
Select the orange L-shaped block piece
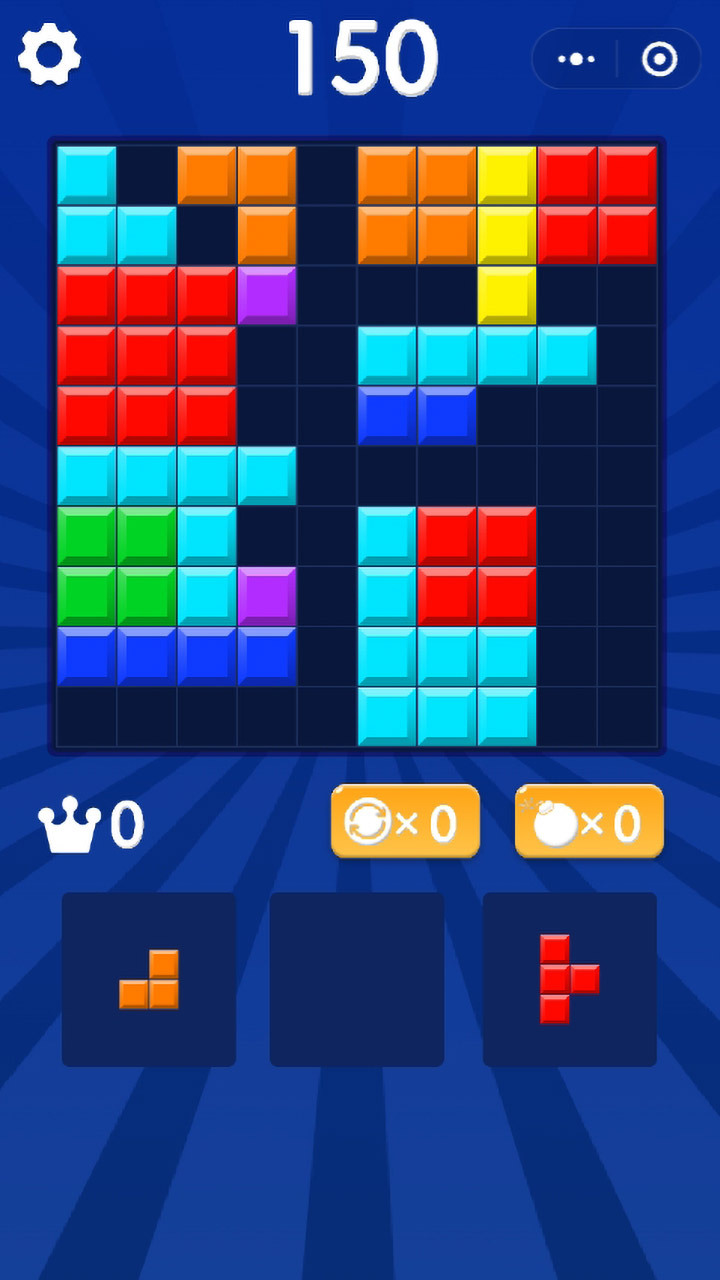pos(150,980)
